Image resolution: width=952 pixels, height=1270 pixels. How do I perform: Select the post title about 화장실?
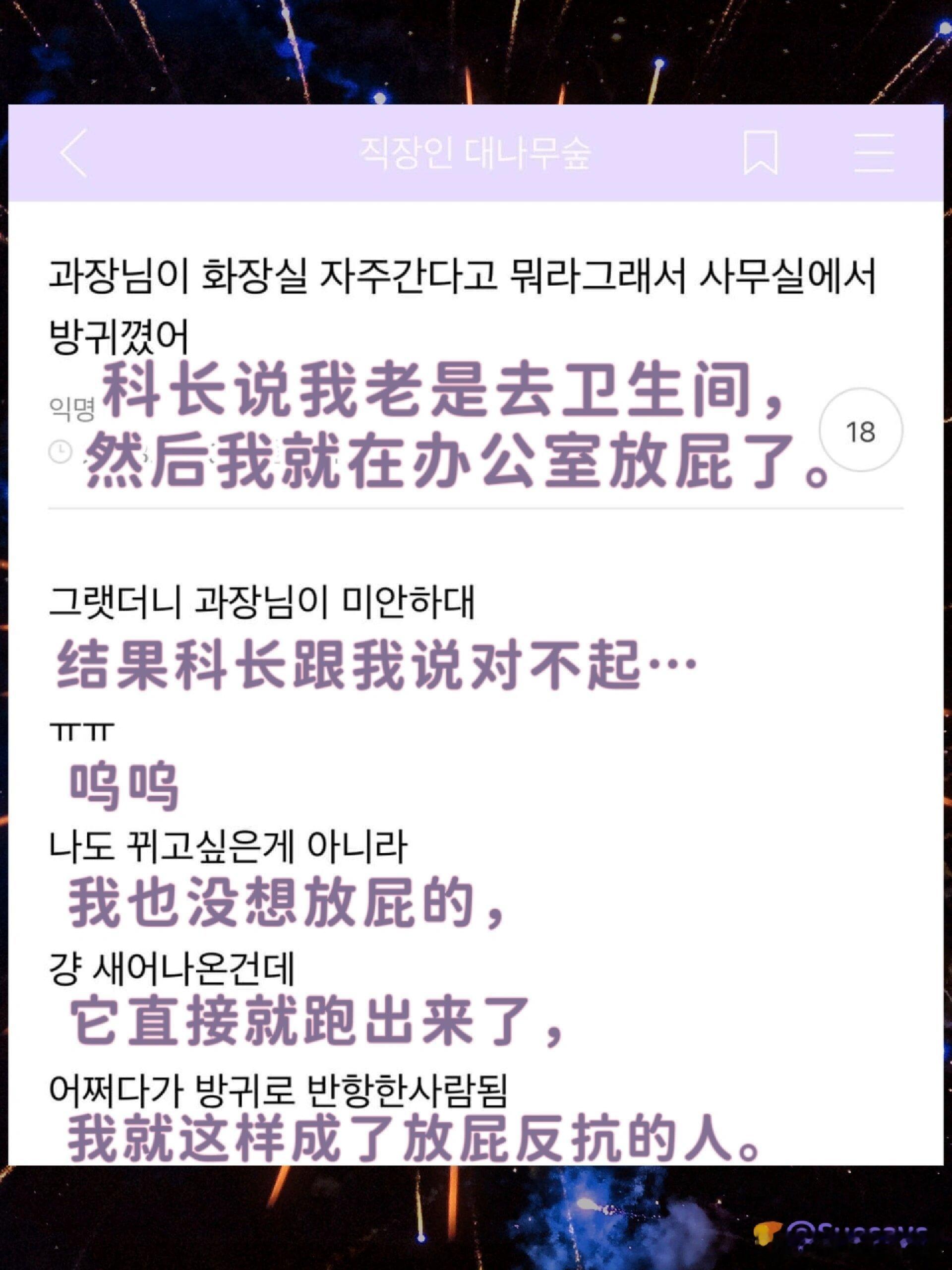point(459,281)
